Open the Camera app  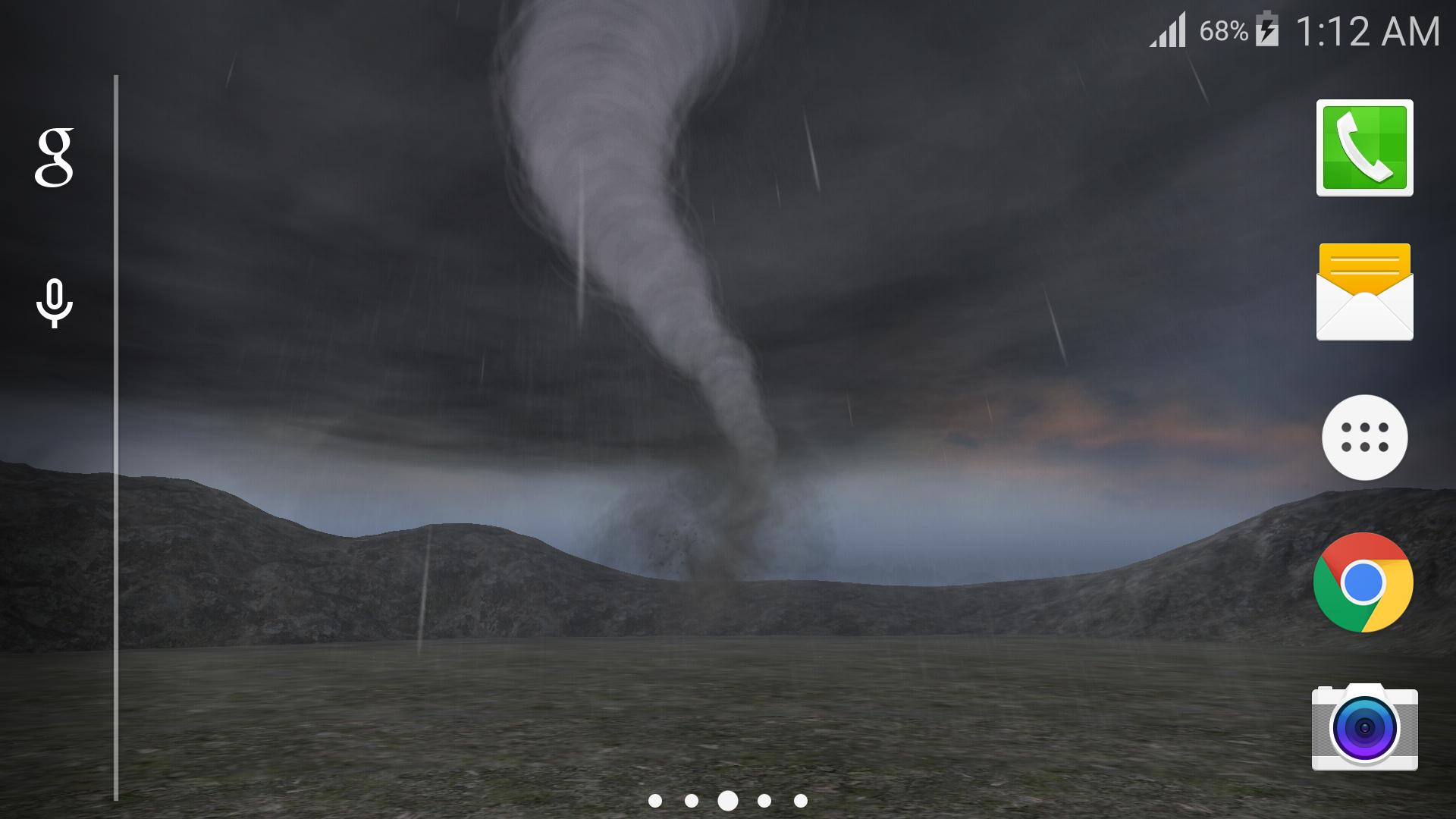pyautogui.click(x=1364, y=727)
